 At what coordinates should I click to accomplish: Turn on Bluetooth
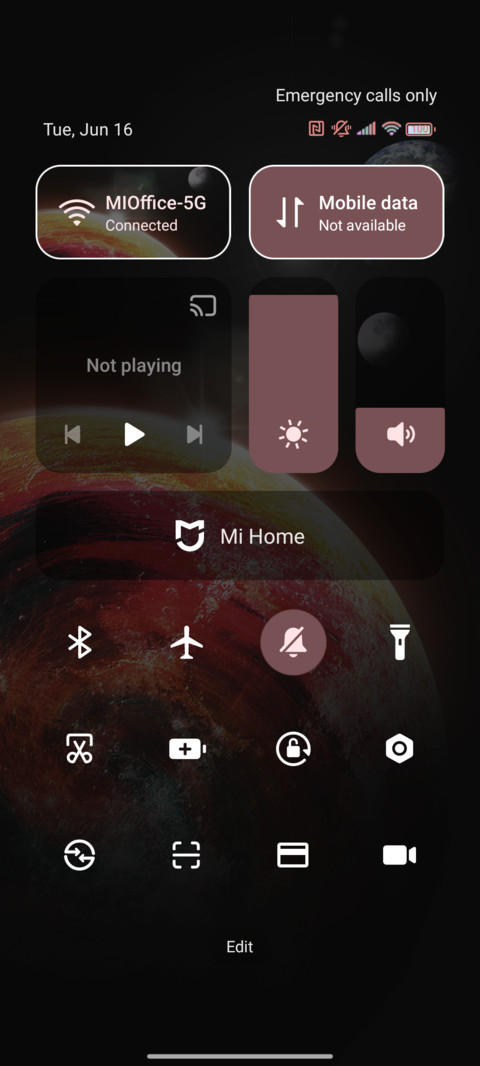coord(80,642)
